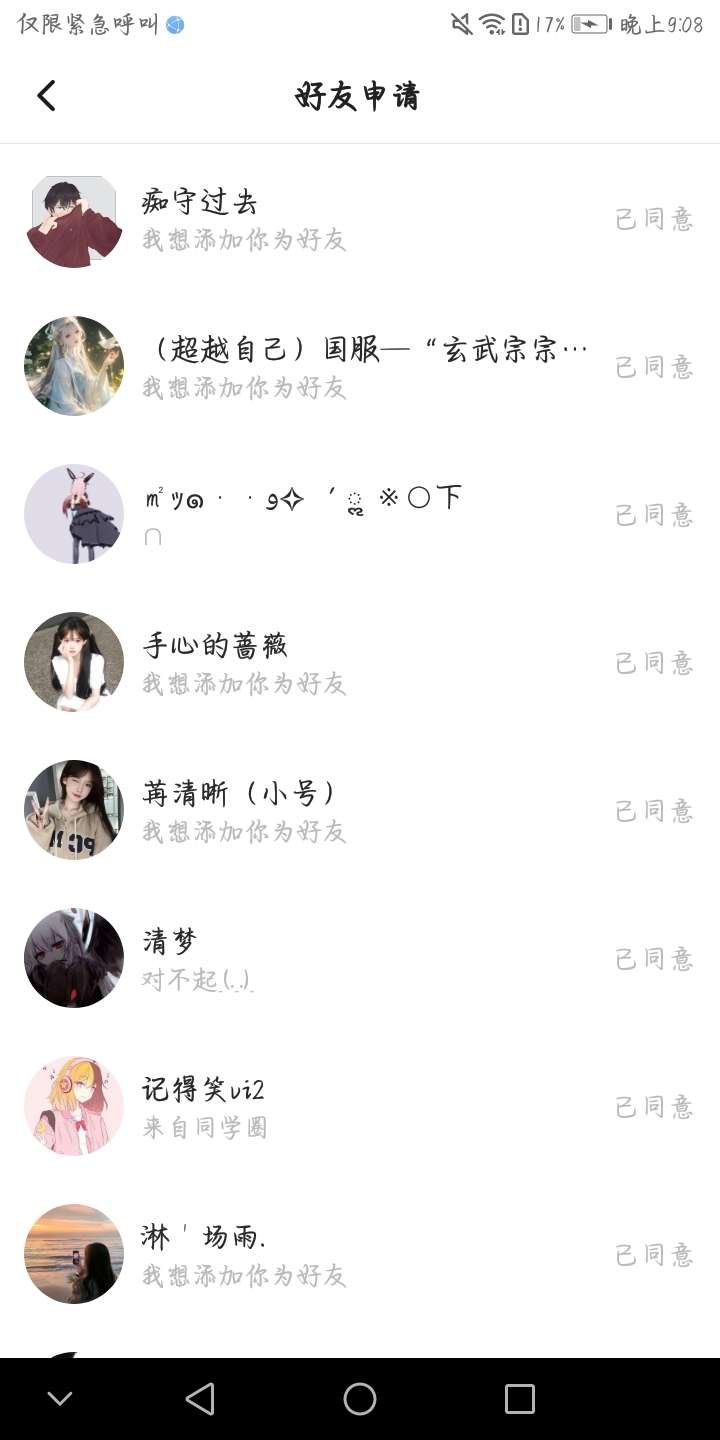Viewport: 720px width, 1440px height.
Task: Open the recent apps view
Action: point(520,1399)
